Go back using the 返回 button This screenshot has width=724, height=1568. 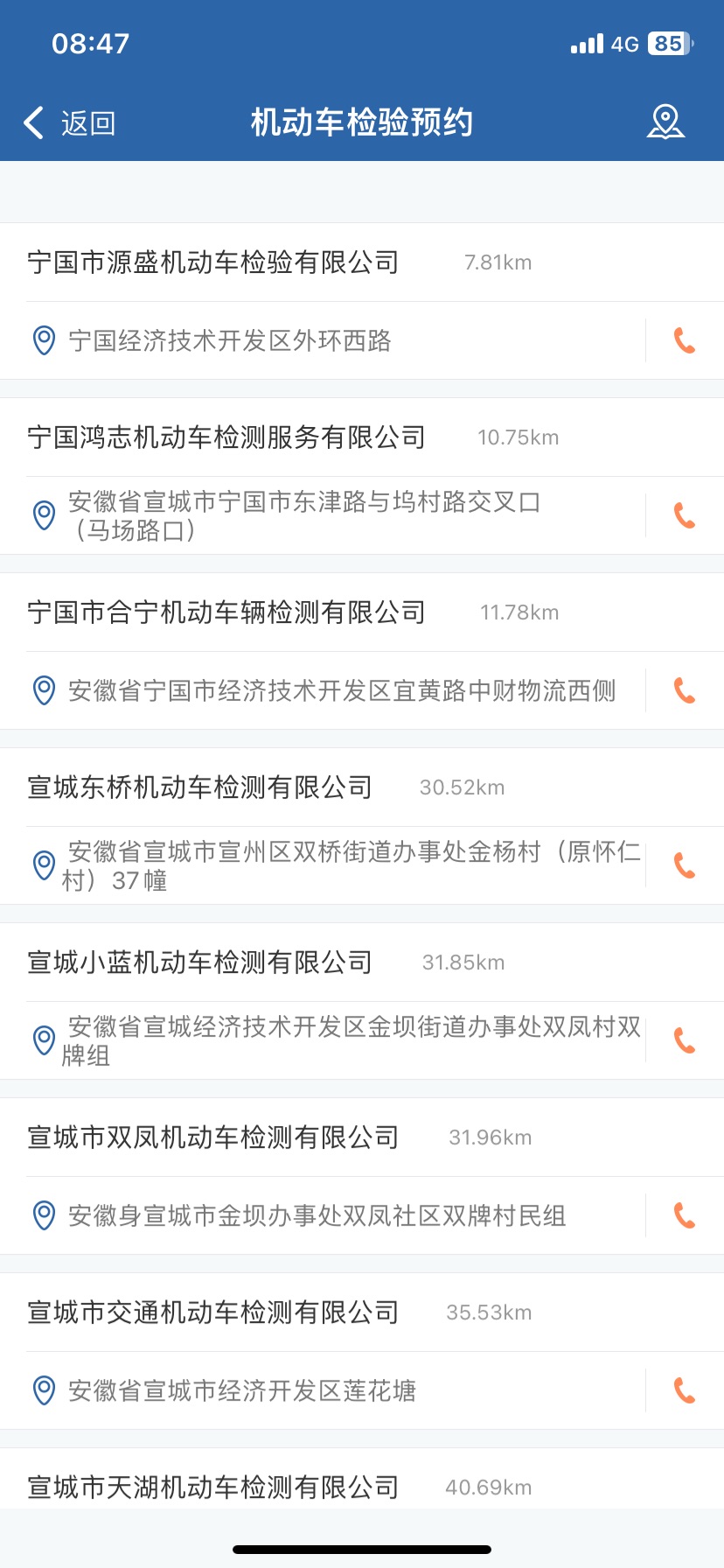70,123
